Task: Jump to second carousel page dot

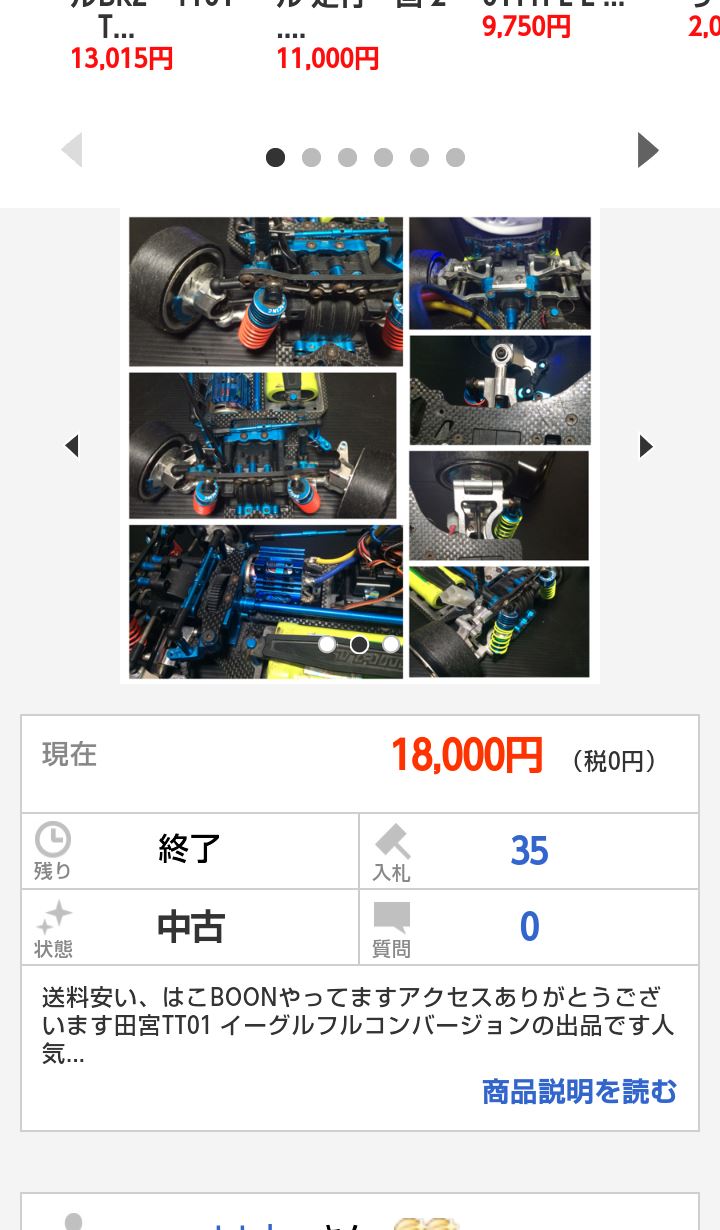Action: [x=311, y=158]
